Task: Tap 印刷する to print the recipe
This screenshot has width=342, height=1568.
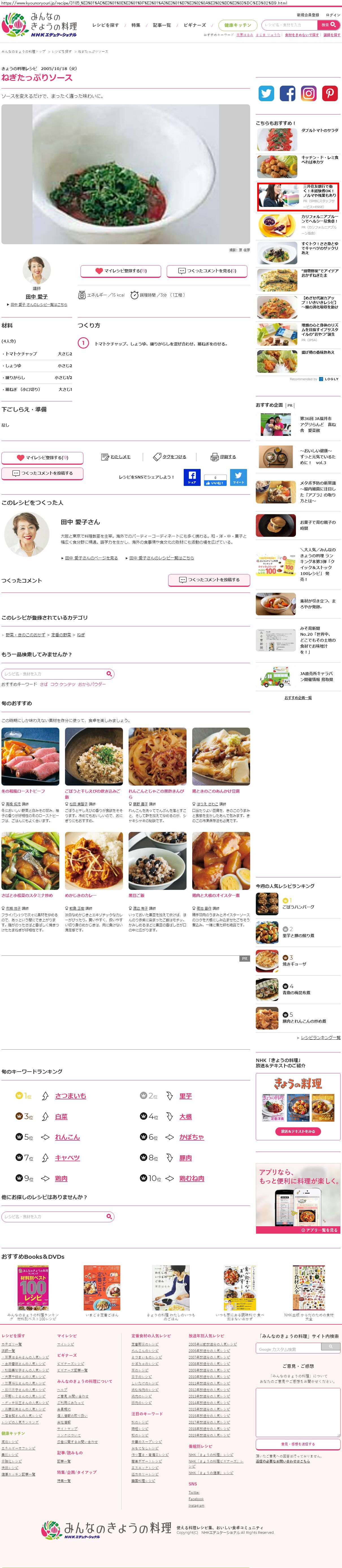Action: coord(223,457)
